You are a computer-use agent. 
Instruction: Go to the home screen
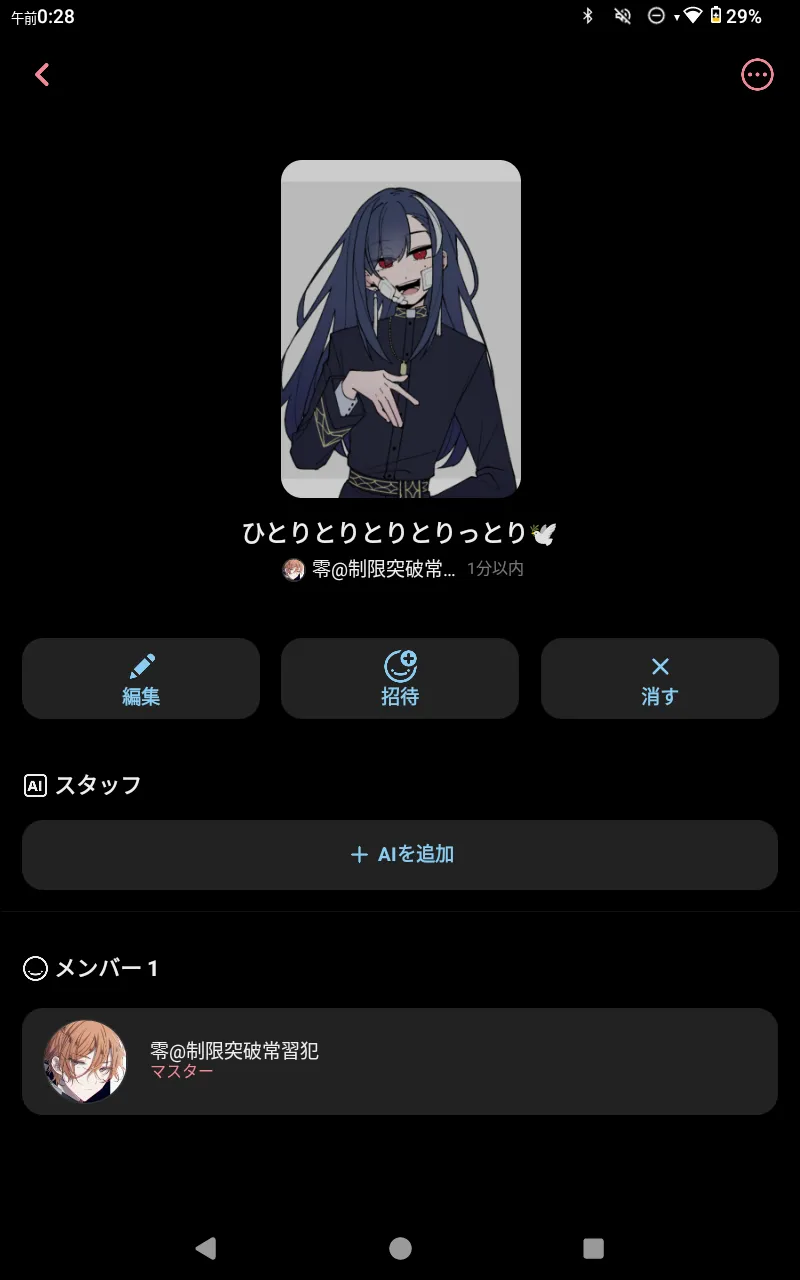(400, 1248)
